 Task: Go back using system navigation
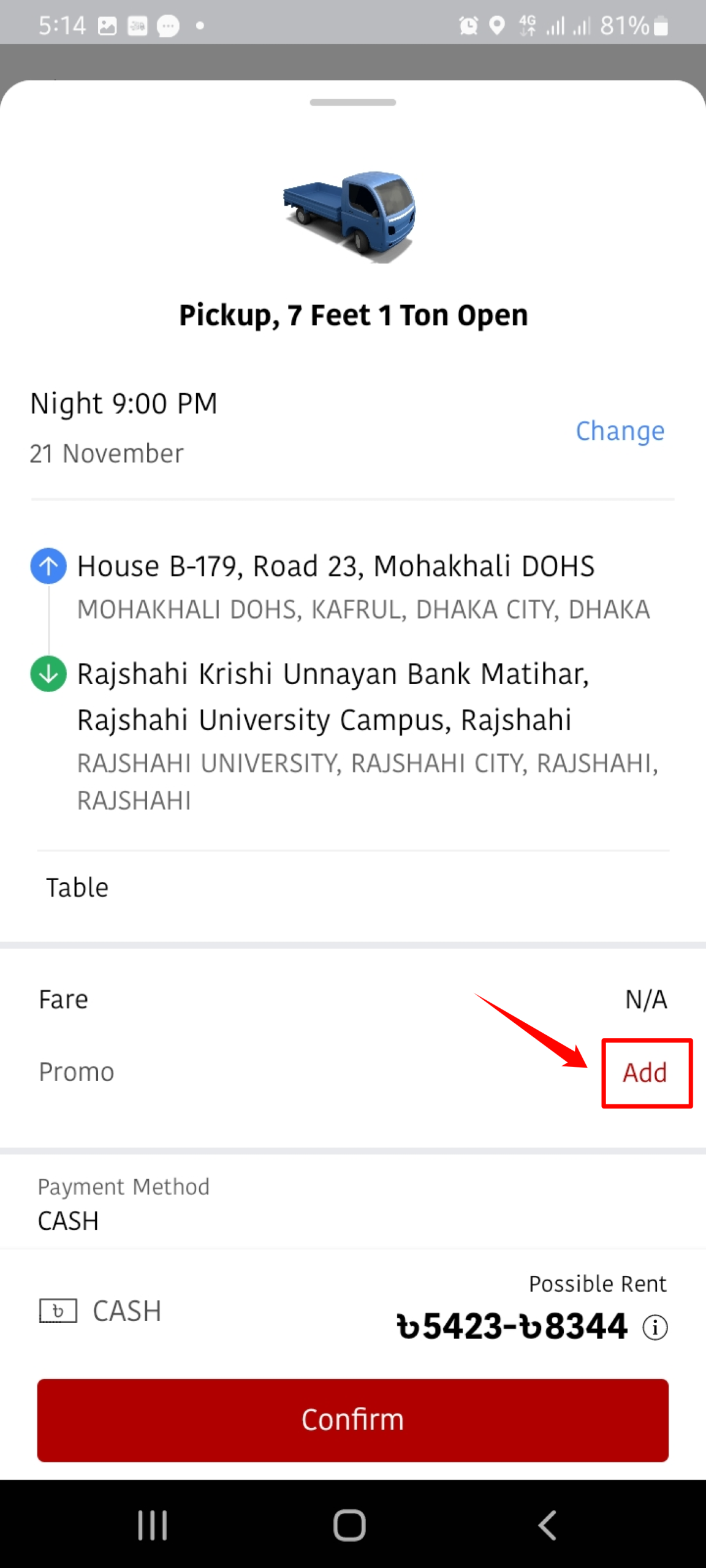(547, 1525)
